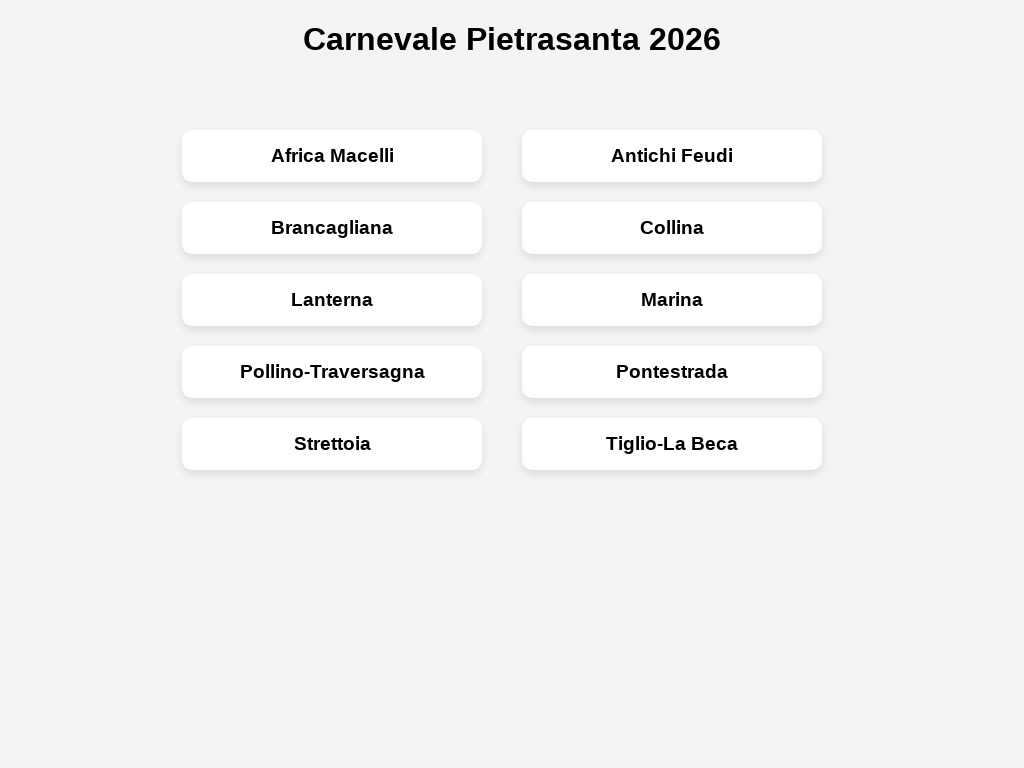The image size is (1024, 768).
Task: Tap the Strettoia button
Action: click(x=332, y=444)
